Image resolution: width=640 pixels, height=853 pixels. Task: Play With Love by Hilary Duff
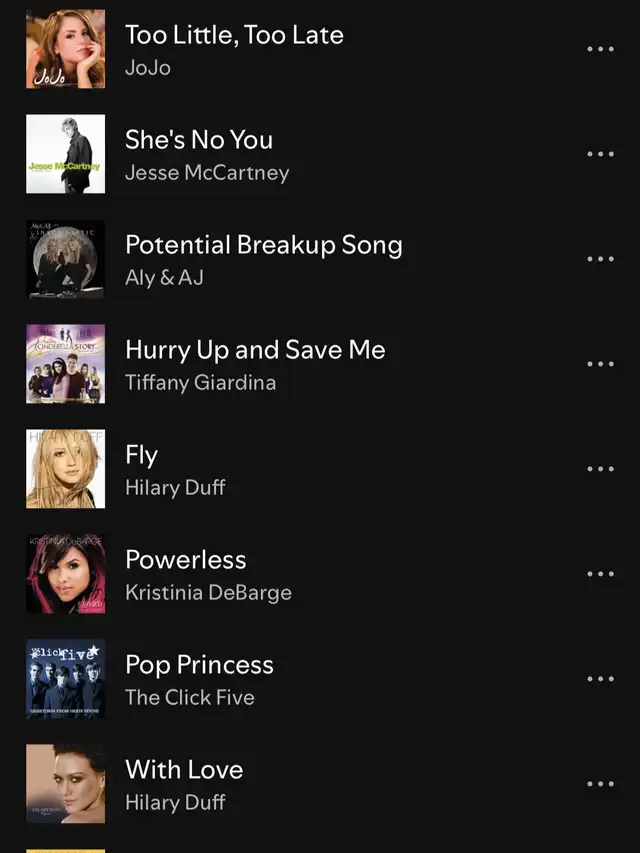[x=184, y=770]
